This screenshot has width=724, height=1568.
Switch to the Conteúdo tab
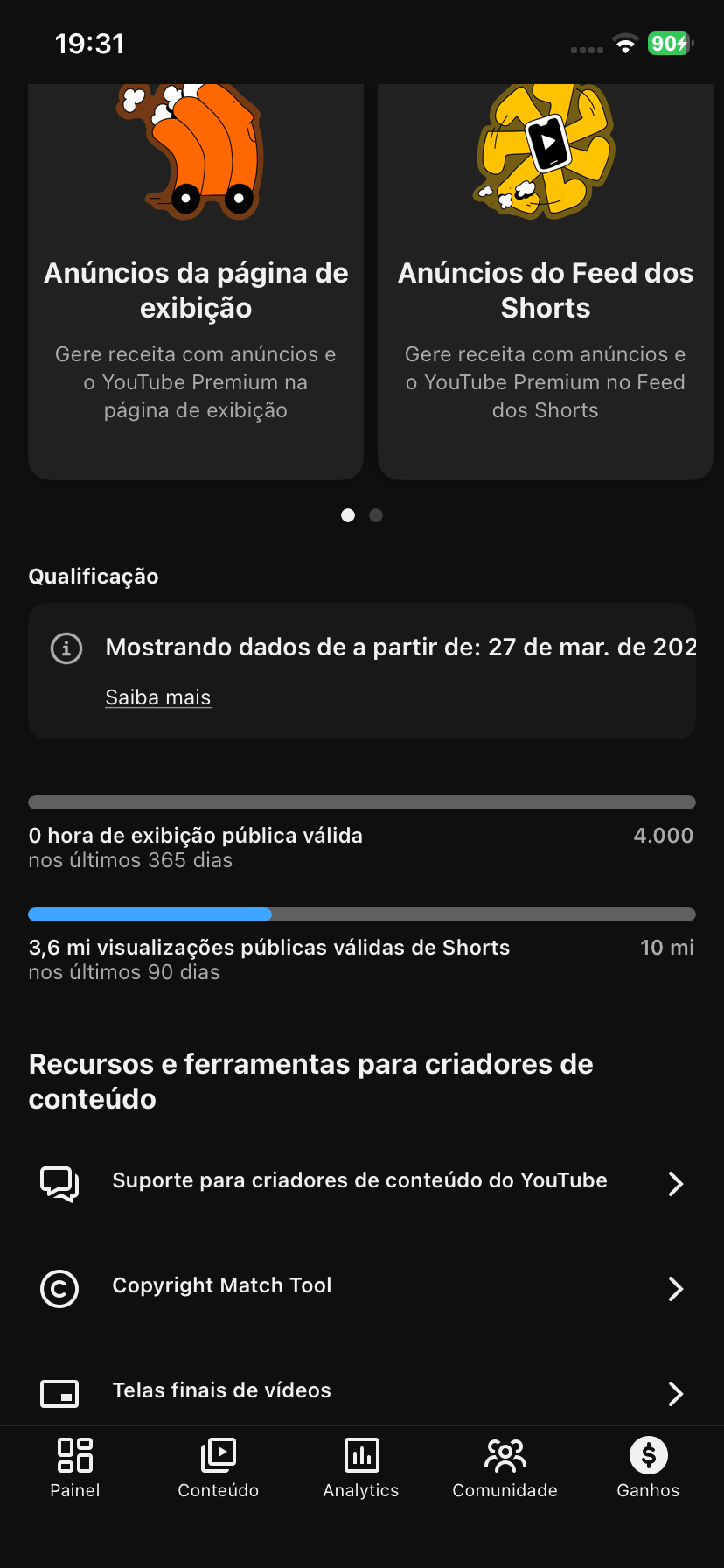pos(219,1467)
